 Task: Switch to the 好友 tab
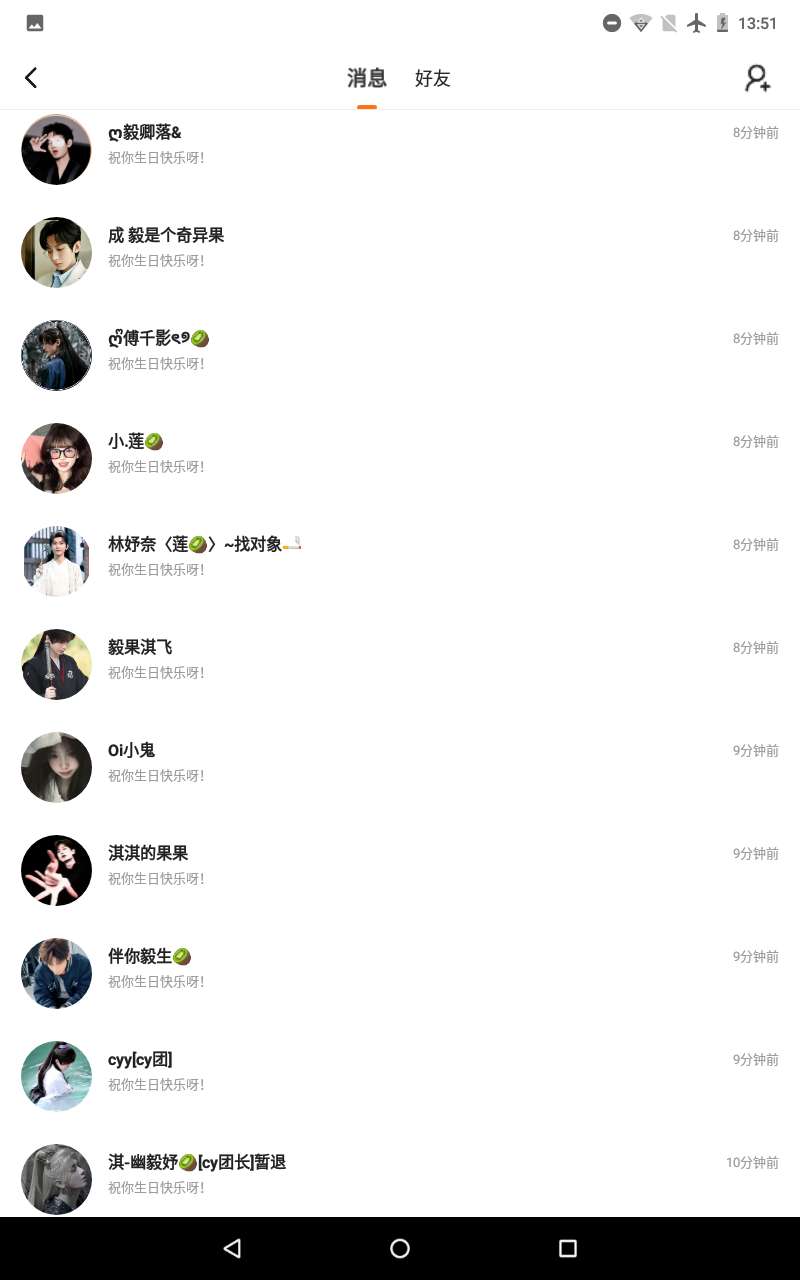(432, 78)
